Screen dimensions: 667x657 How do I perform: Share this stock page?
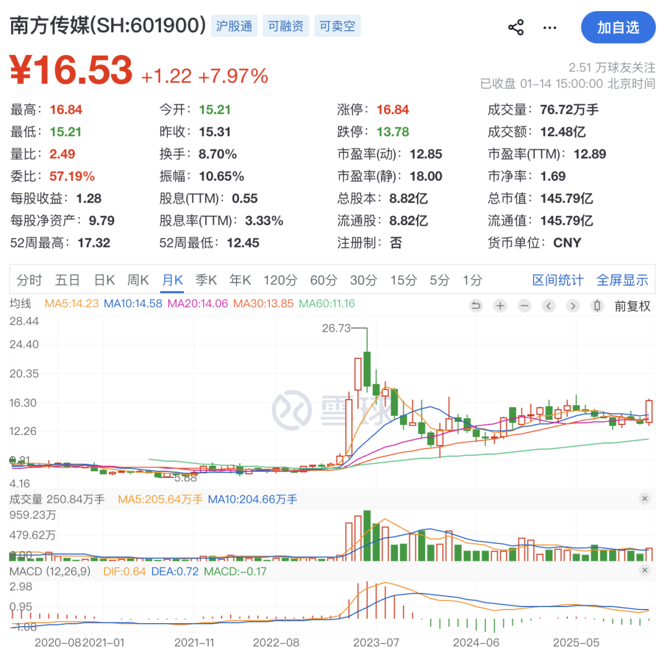point(516,27)
